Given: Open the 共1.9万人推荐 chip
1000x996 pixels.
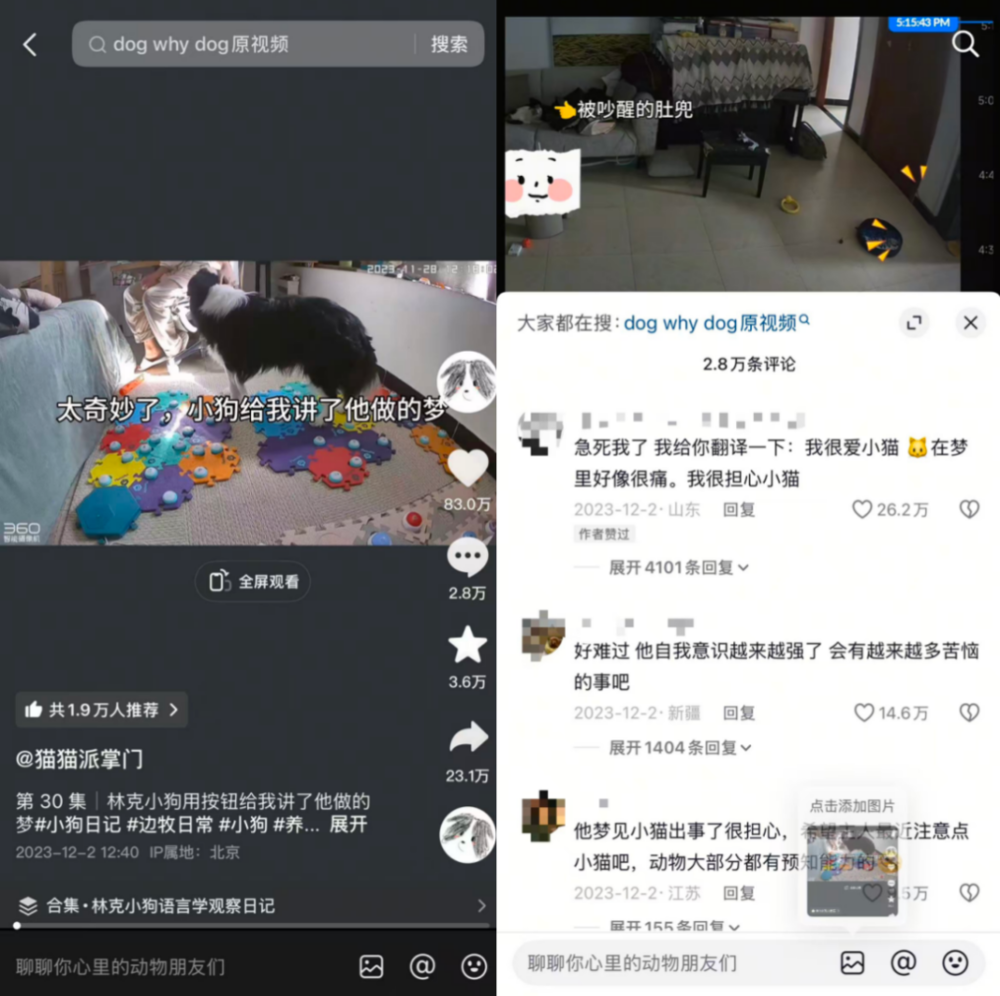Looking at the screenshot, I should tap(102, 709).
